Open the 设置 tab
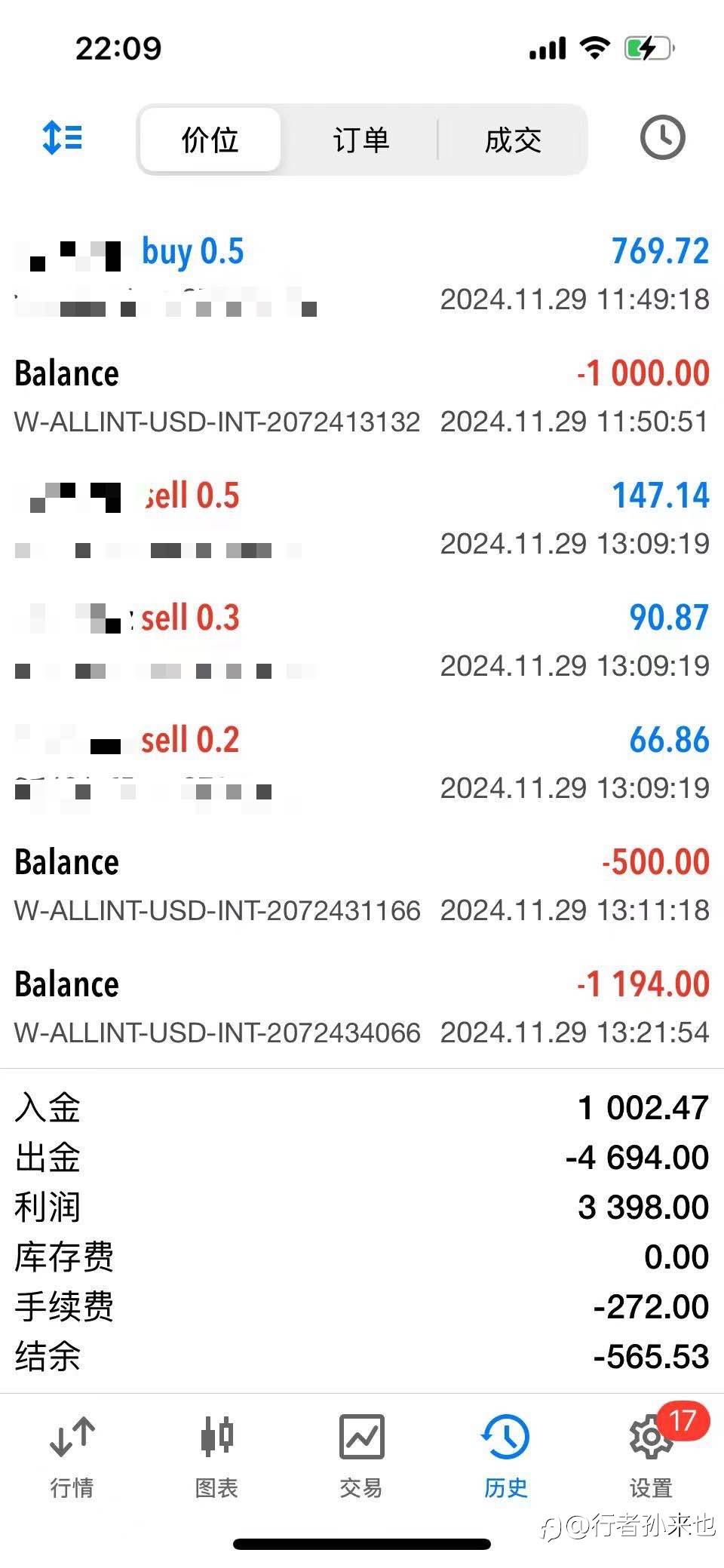Viewport: 724px width, 1568px height. (x=651, y=1457)
